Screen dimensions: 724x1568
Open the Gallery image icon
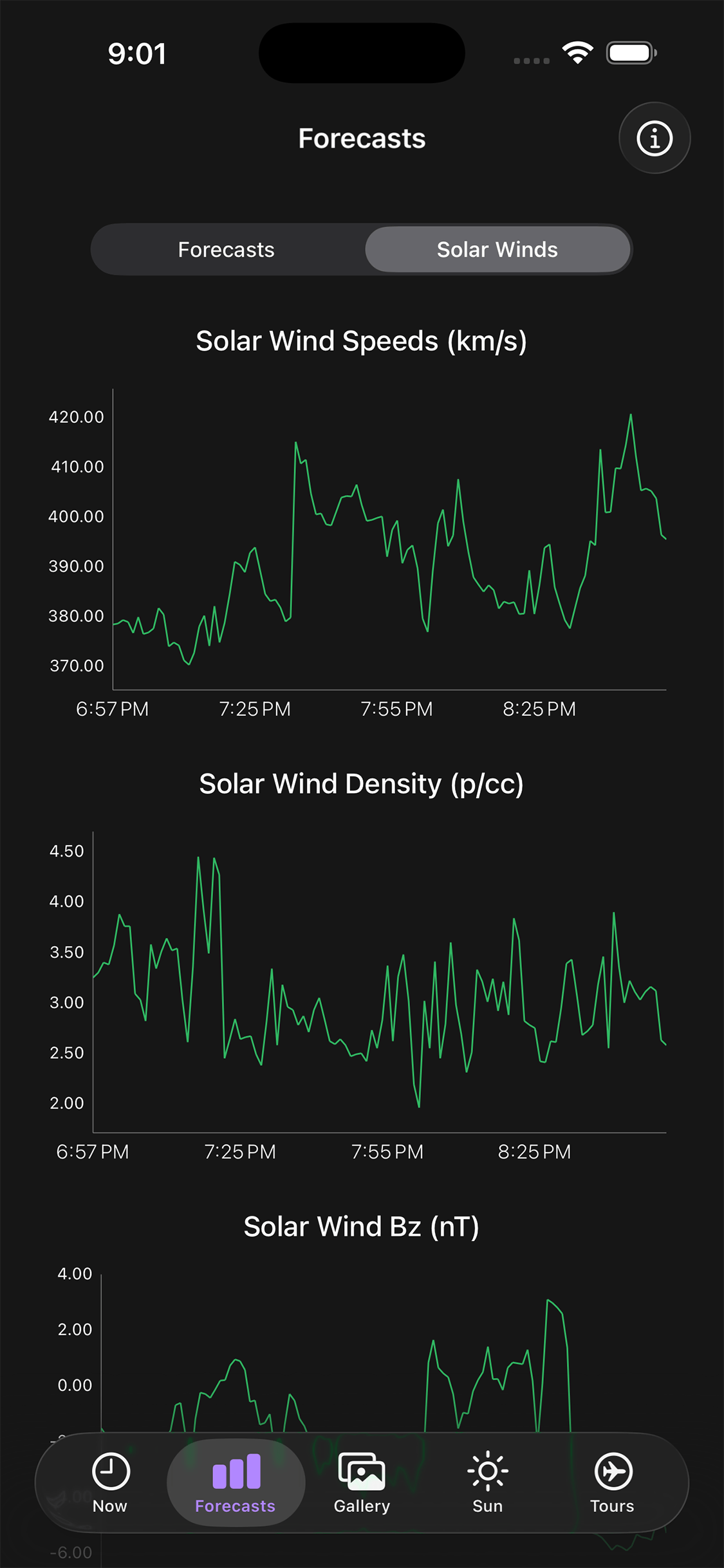click(362, 1471)
